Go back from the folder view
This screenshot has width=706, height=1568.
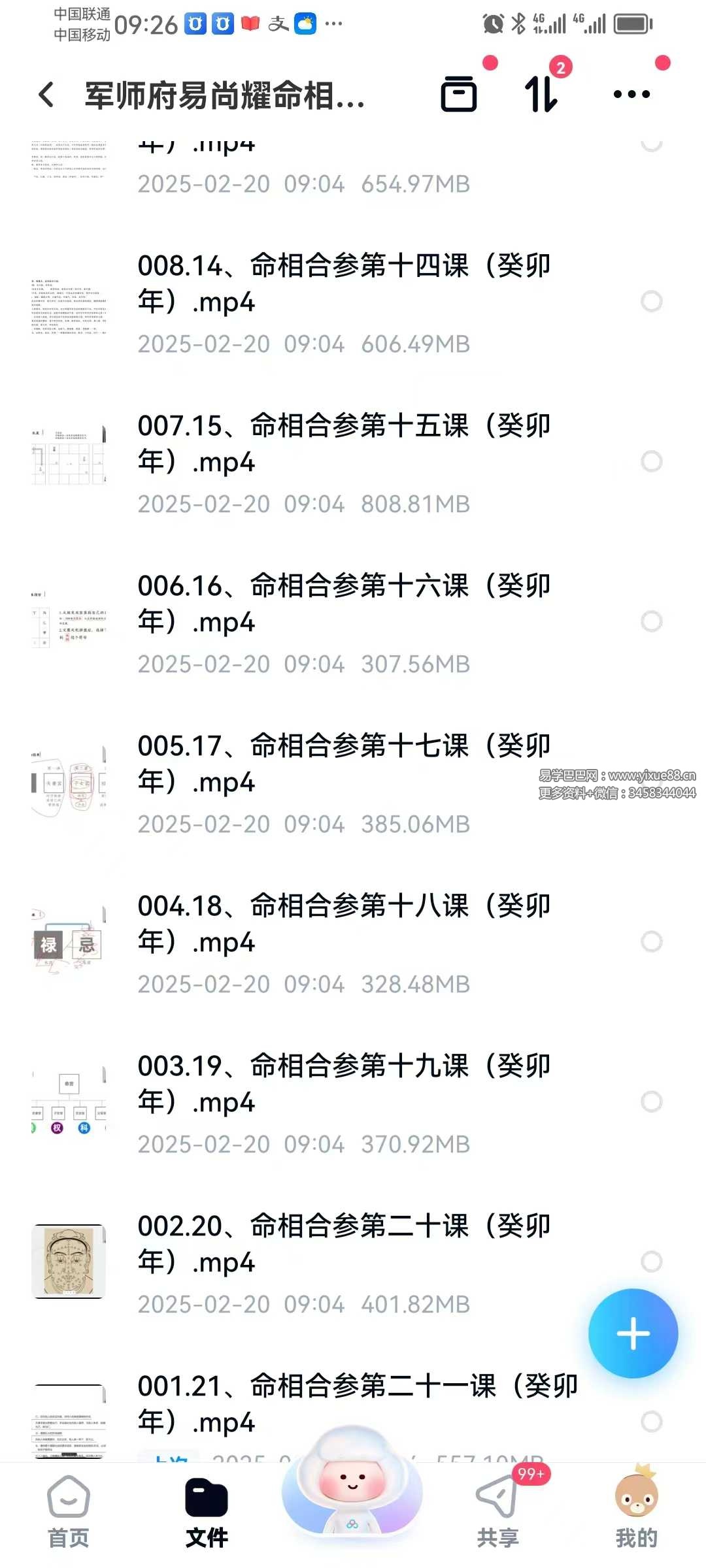coord(46,95)
